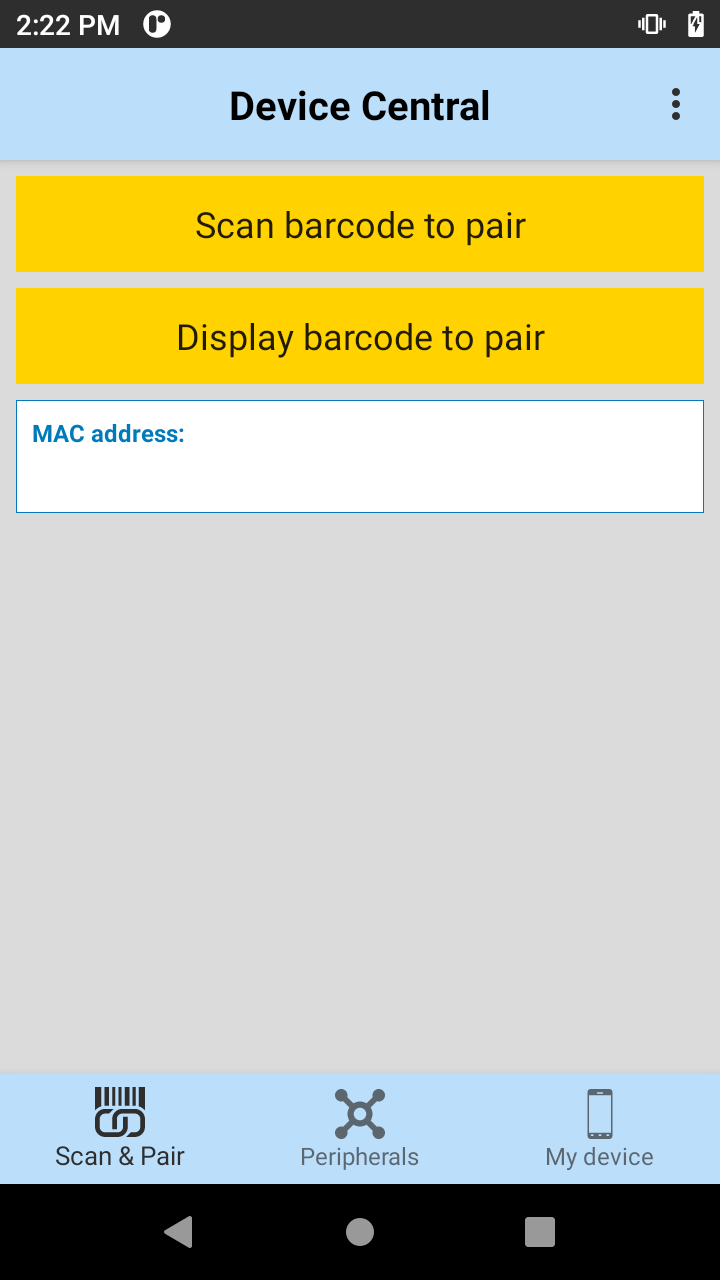Switch to the Peripherals tab
Screen dimensions: 720x1280
[x=360, y=1129]
